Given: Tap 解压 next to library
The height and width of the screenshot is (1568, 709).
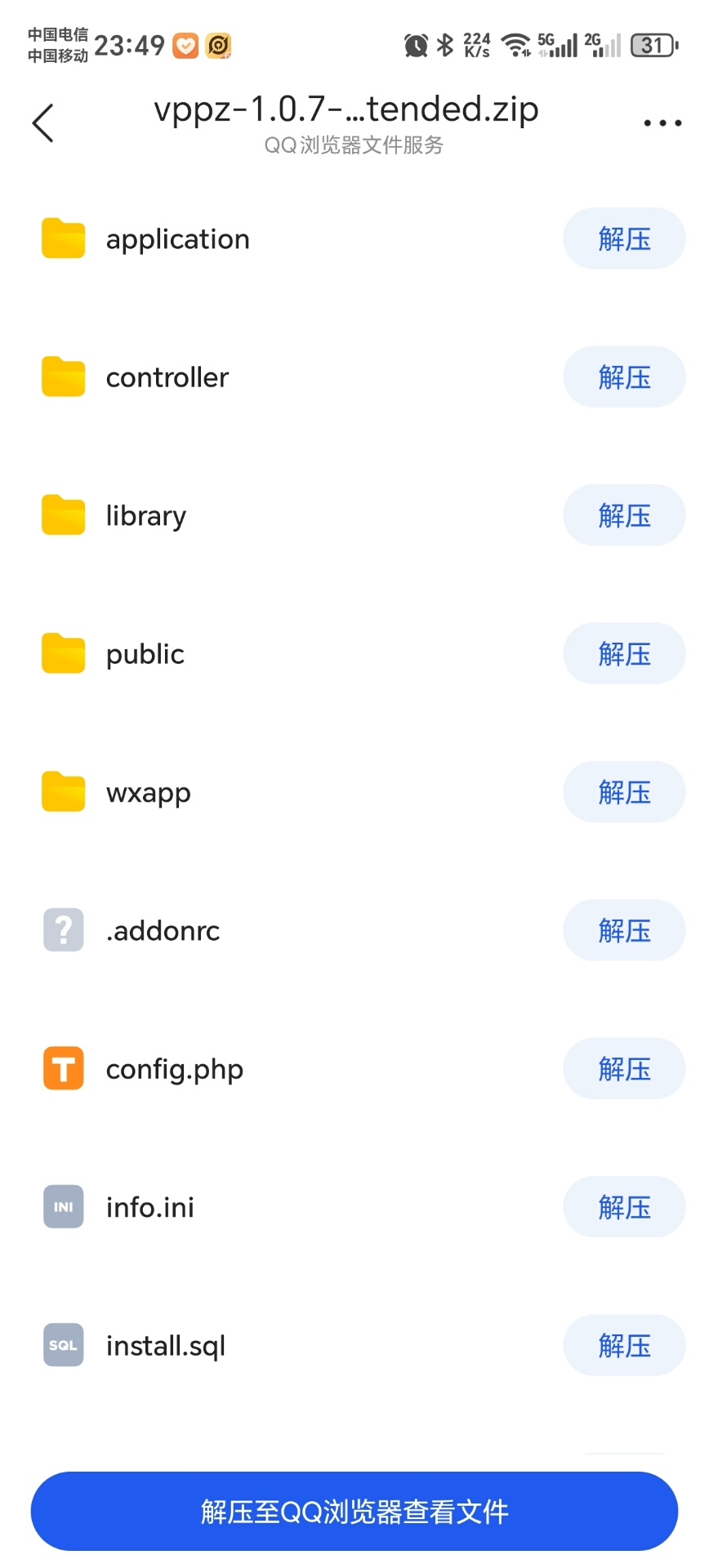Looking at the screenshot, I should click(624, 515).
